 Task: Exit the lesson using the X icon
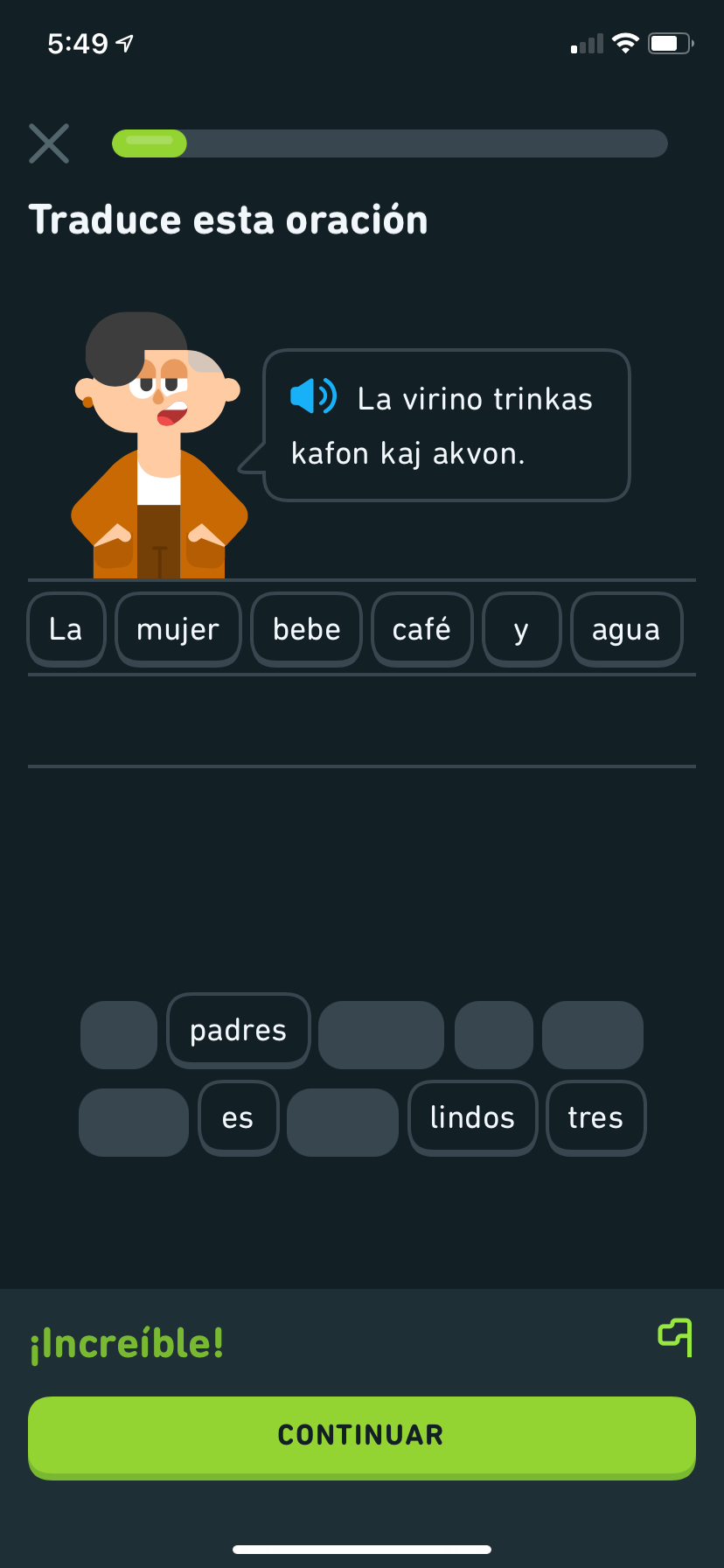click(49, 143)
